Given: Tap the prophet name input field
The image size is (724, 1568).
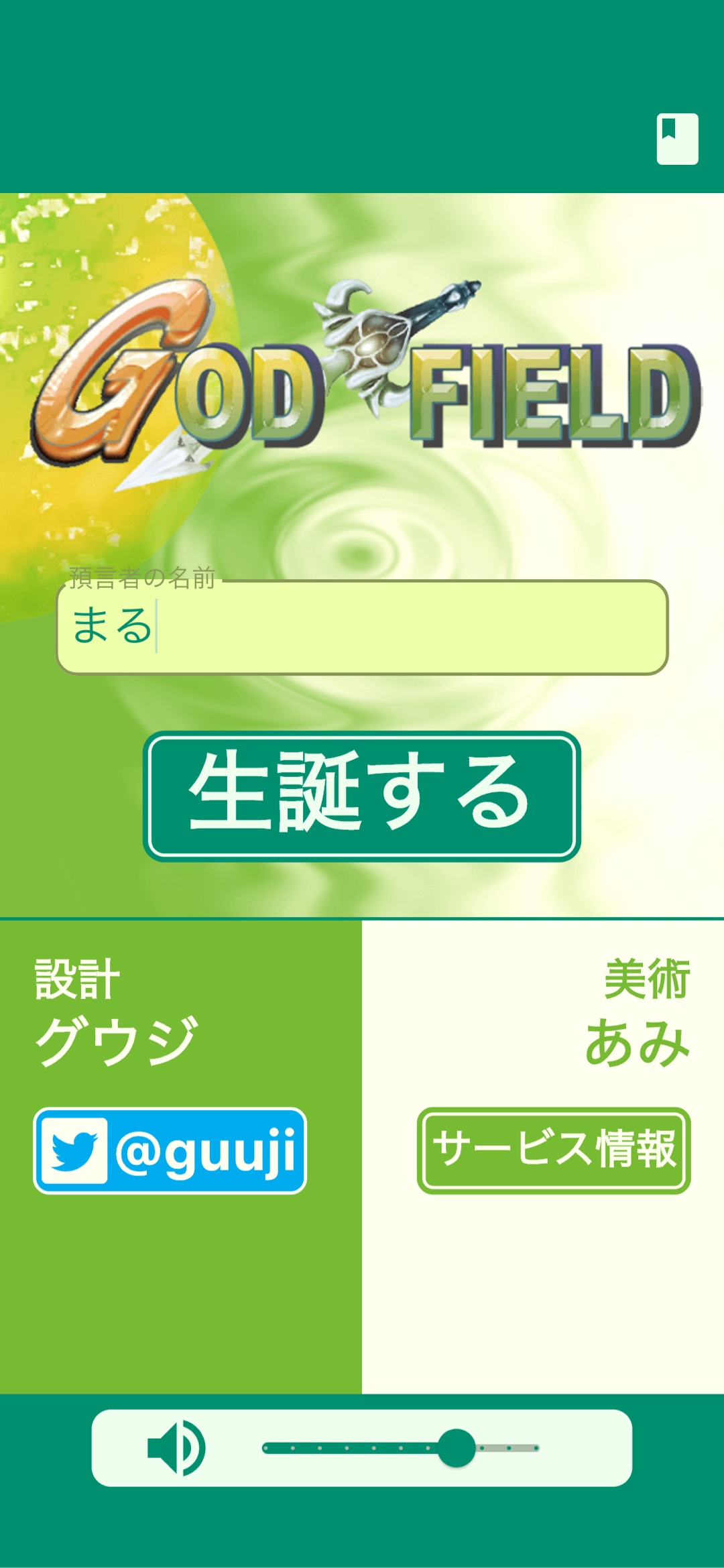Looking at the screenshot, I should click(x=362, y=627).
